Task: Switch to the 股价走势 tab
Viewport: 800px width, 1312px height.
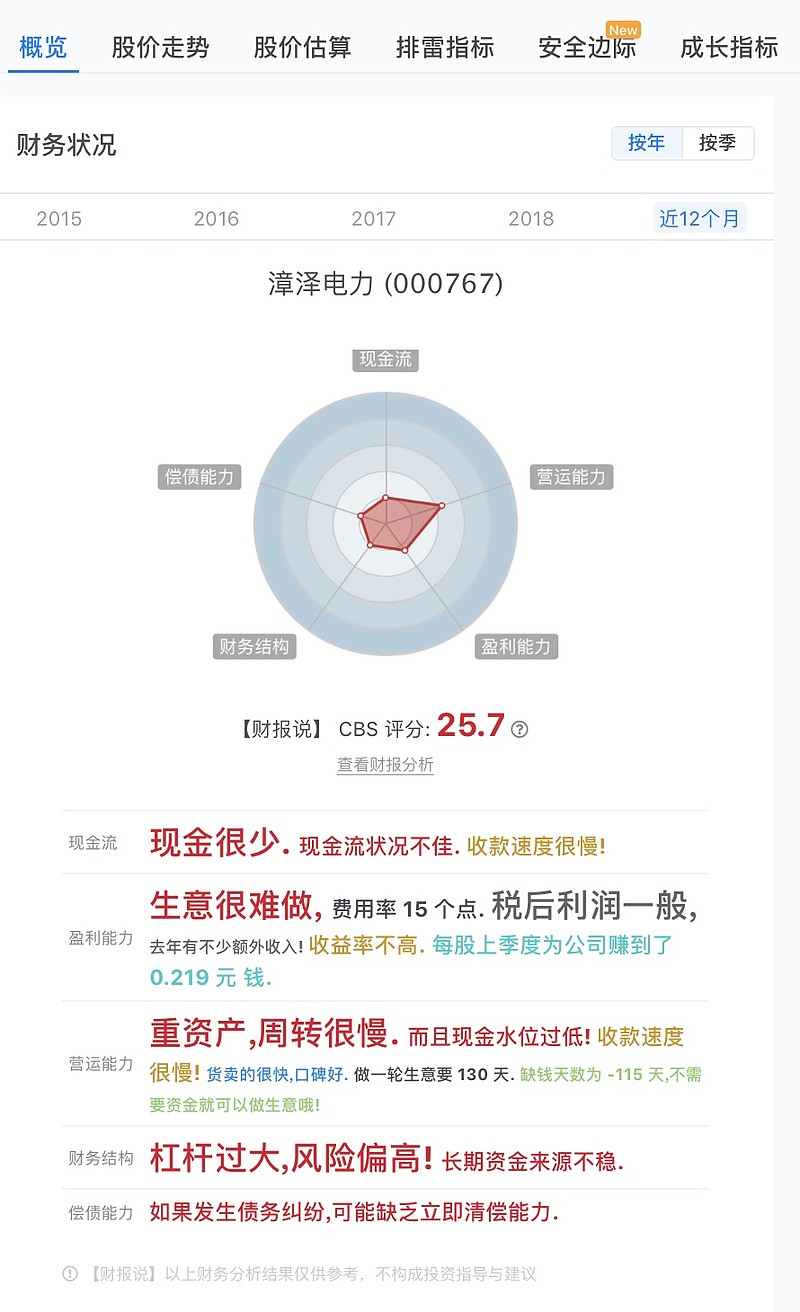Action: tap(160, 47)
